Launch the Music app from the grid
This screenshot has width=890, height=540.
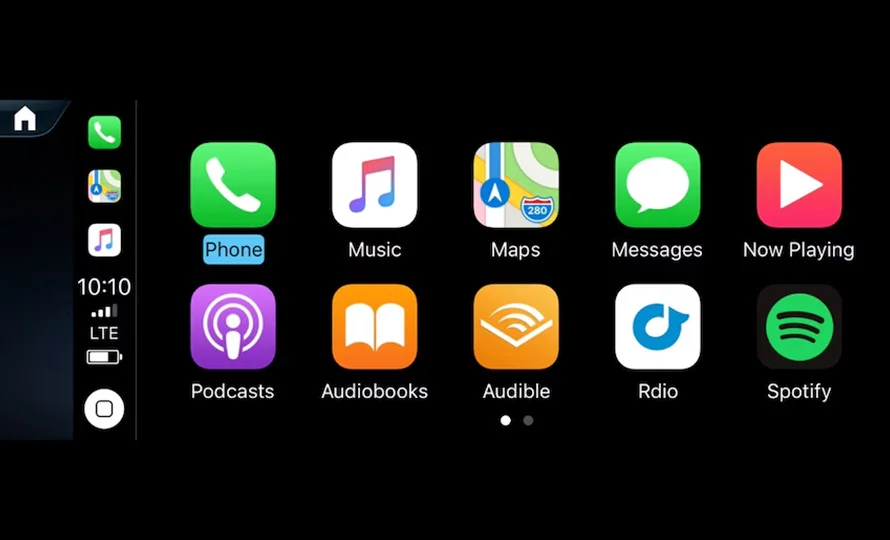[374, 185]
